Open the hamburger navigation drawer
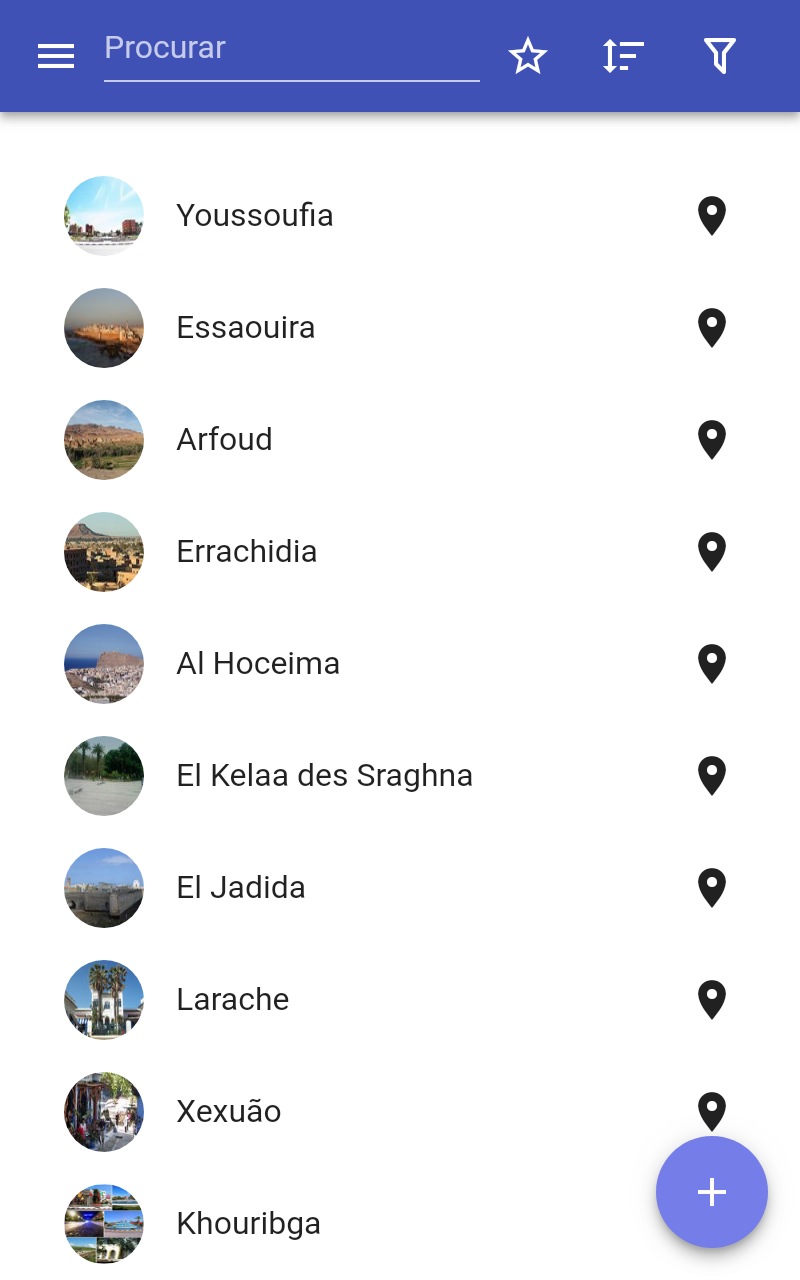 click(x=56, y=57)
